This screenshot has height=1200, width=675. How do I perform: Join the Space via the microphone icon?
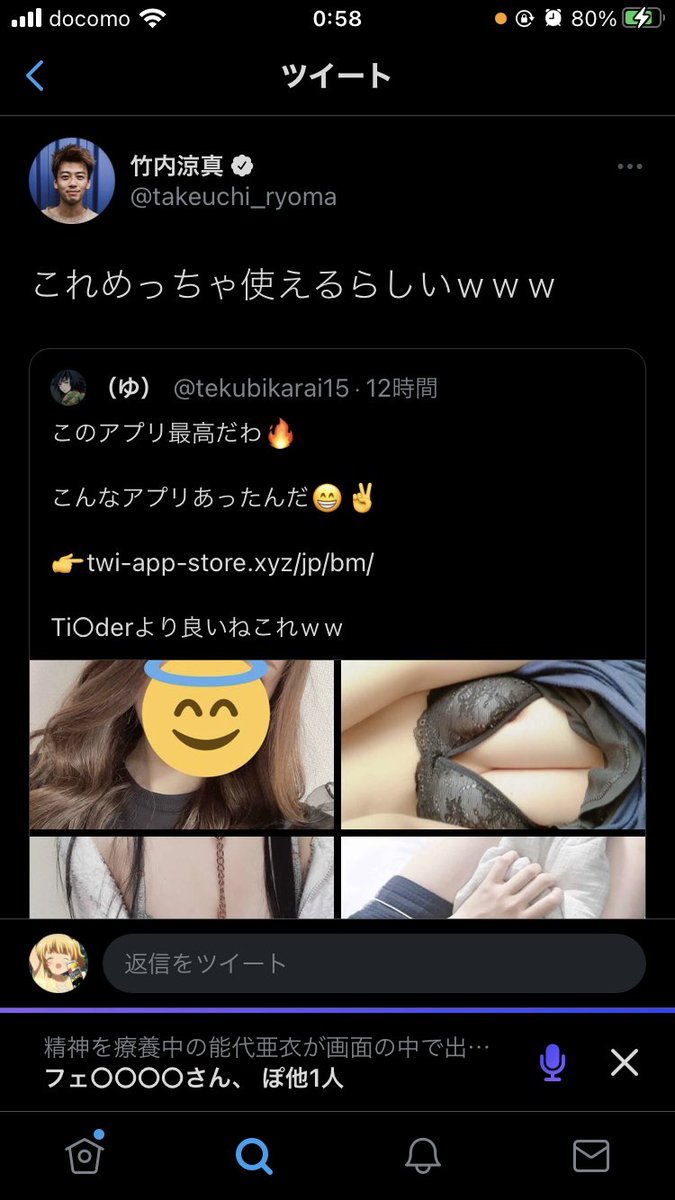[x=553, y=1062]
